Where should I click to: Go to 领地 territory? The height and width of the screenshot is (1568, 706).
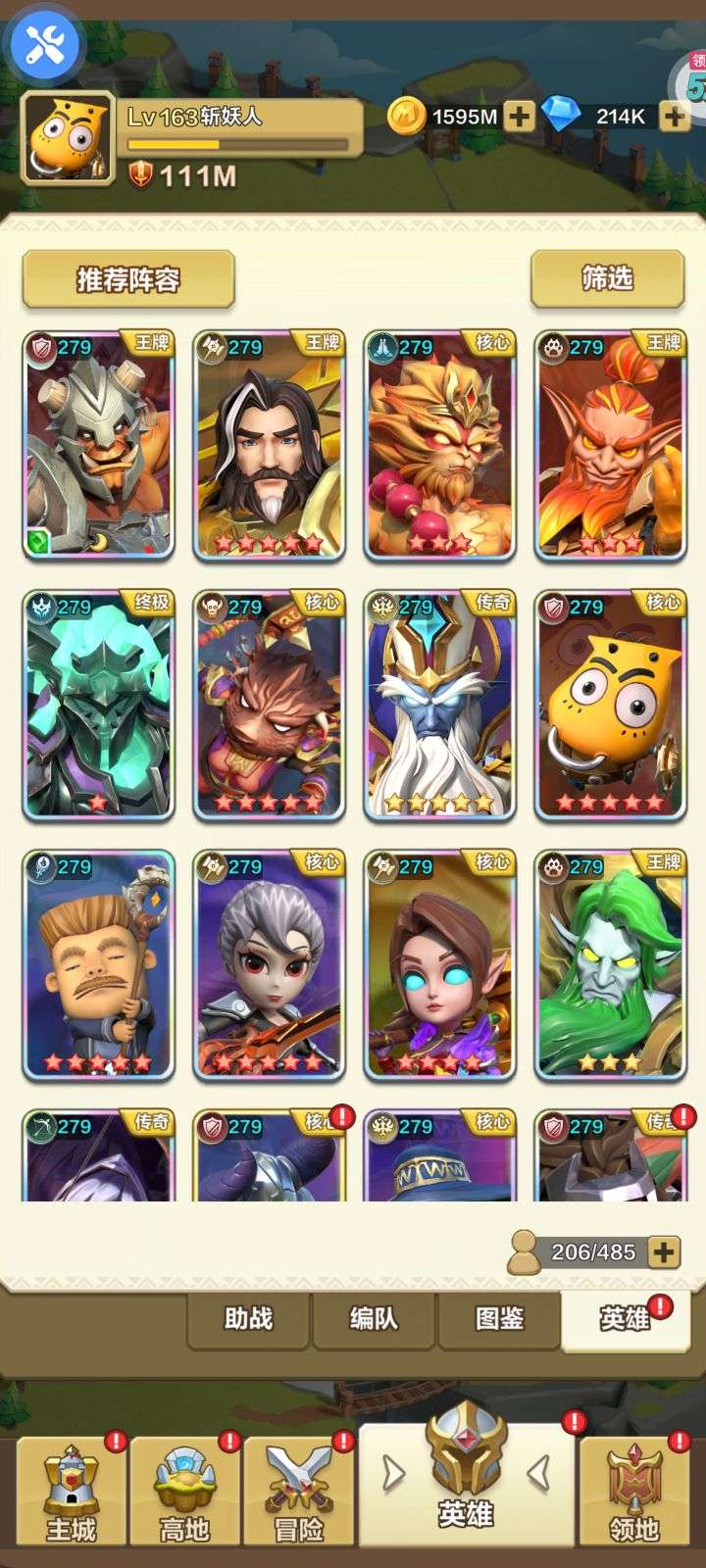634,1494
